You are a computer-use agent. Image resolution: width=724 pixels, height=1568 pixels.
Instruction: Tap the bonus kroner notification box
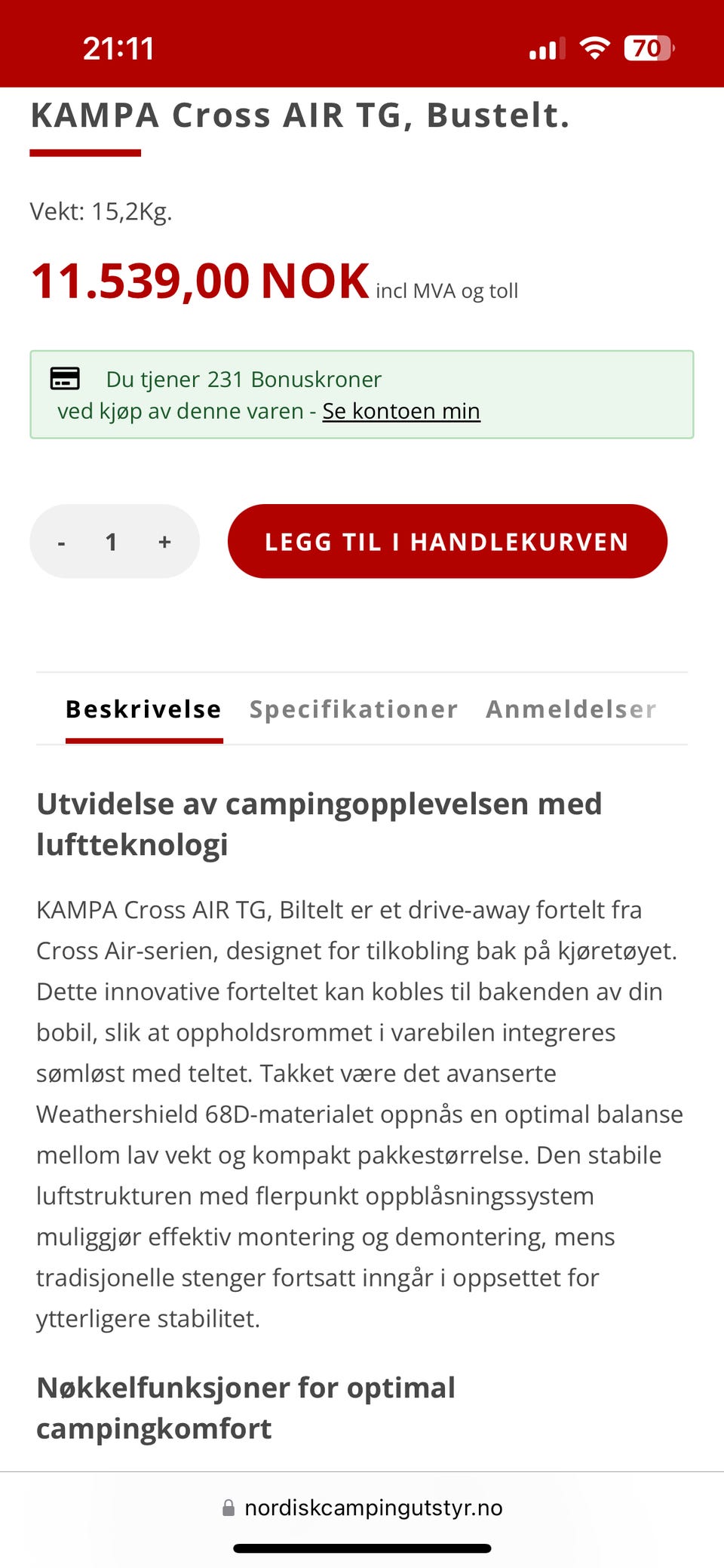point(362,394)
